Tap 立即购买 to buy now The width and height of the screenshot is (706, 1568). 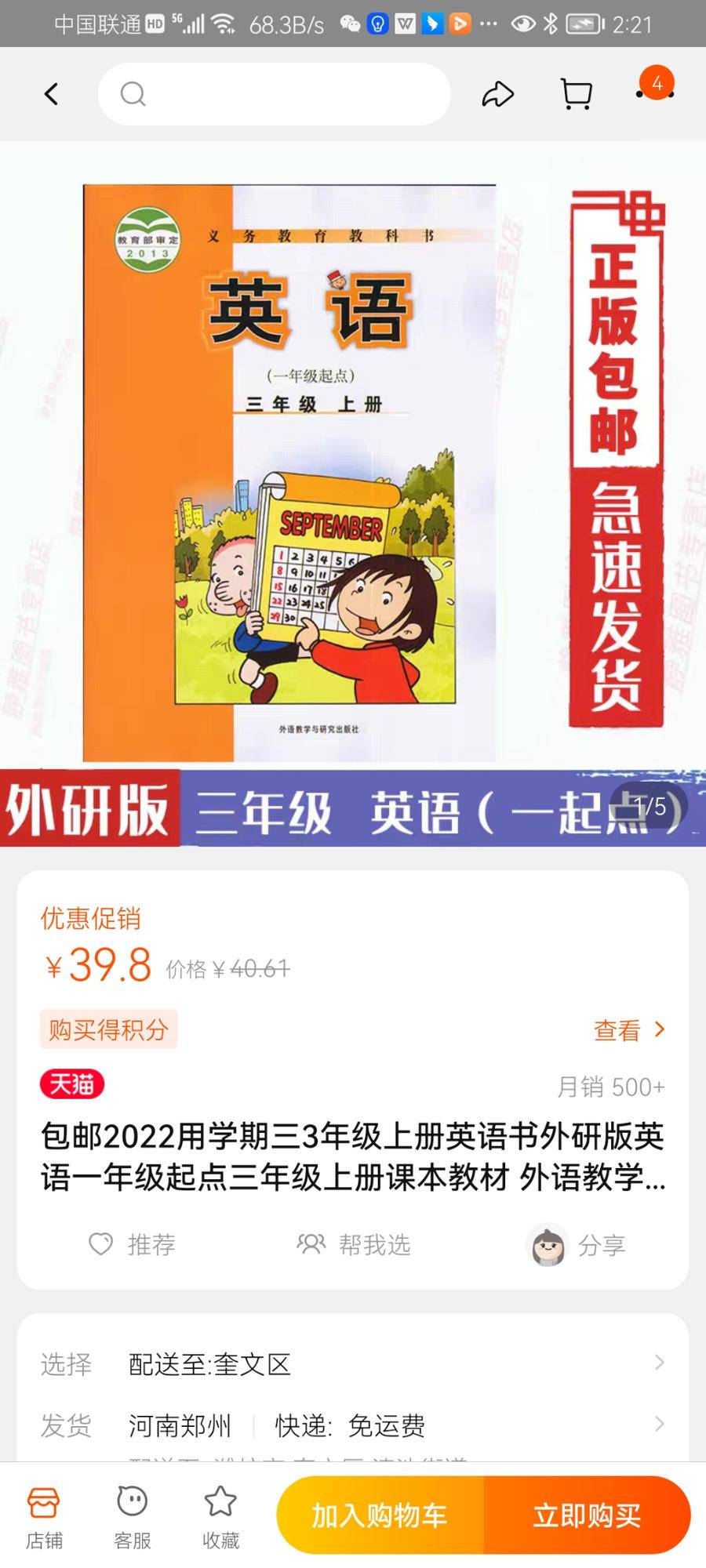587,1515
